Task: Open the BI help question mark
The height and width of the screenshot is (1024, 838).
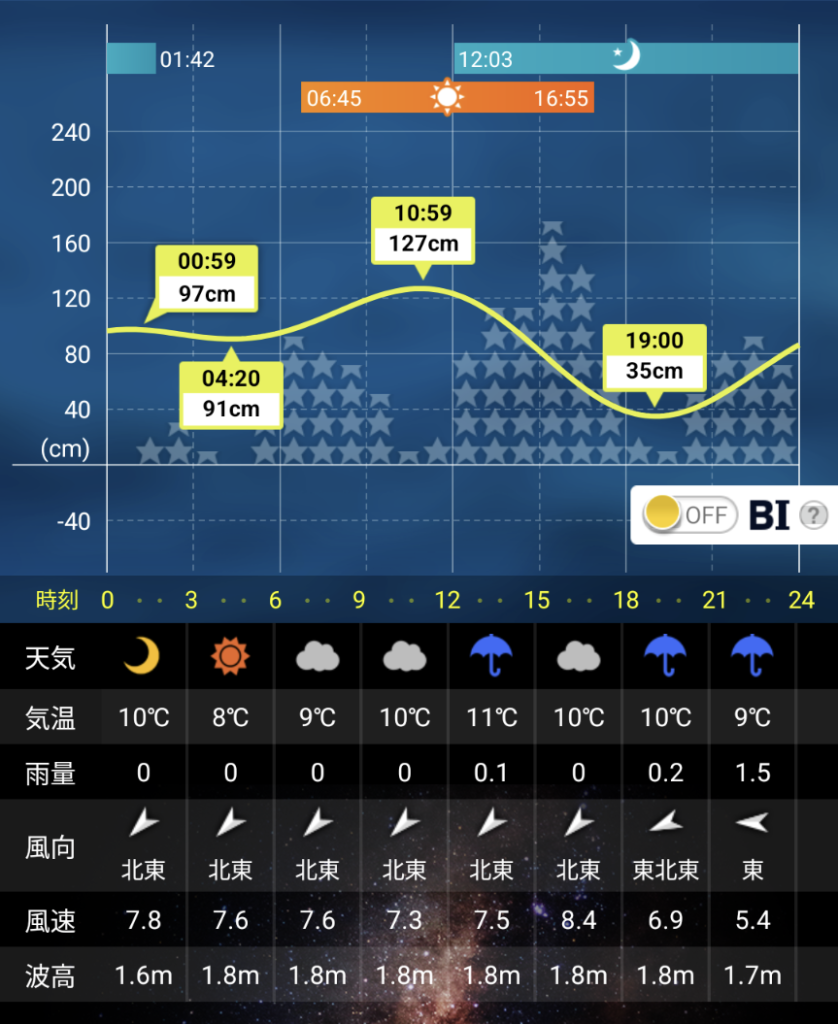Action: [x=815, y=516]
